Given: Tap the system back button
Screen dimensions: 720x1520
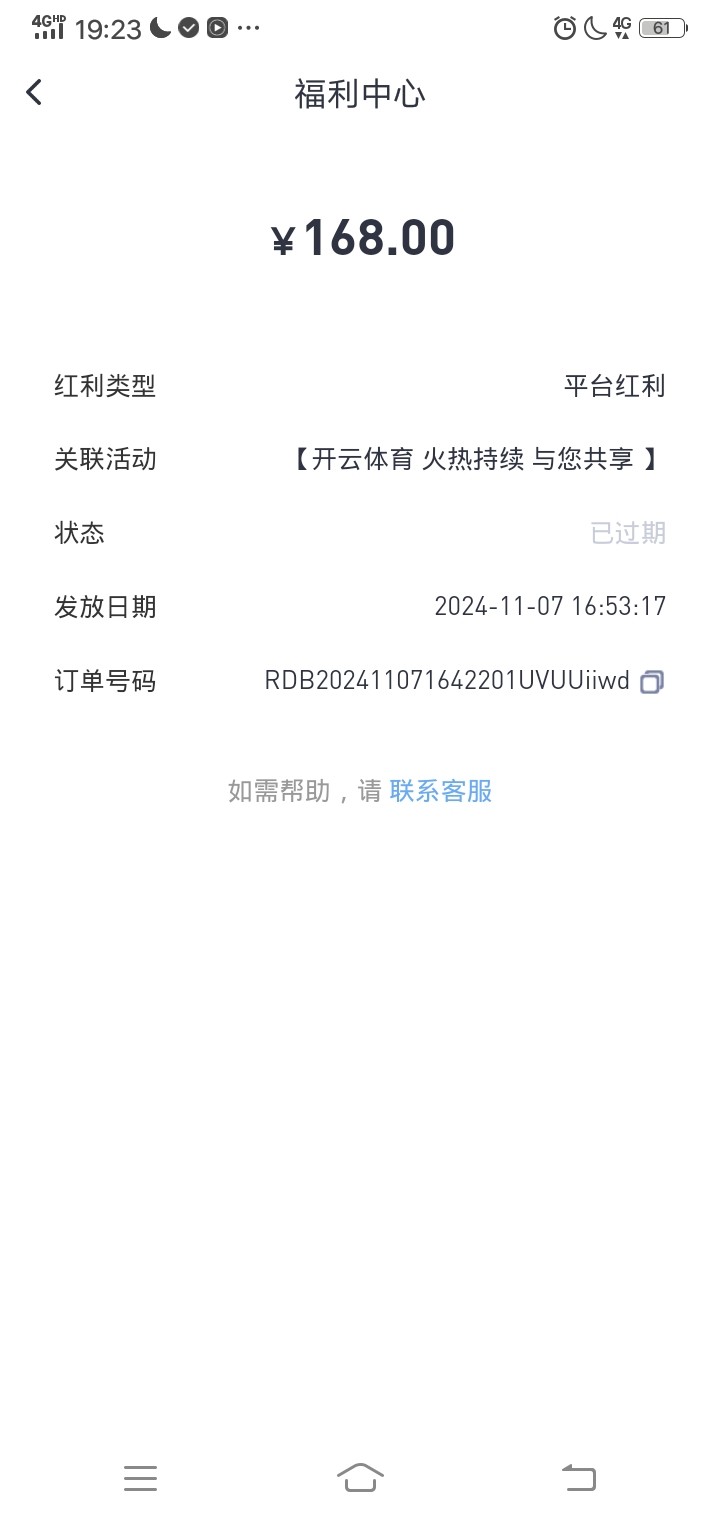Looking at the screenshot, I should click(x=579, y=1477).
